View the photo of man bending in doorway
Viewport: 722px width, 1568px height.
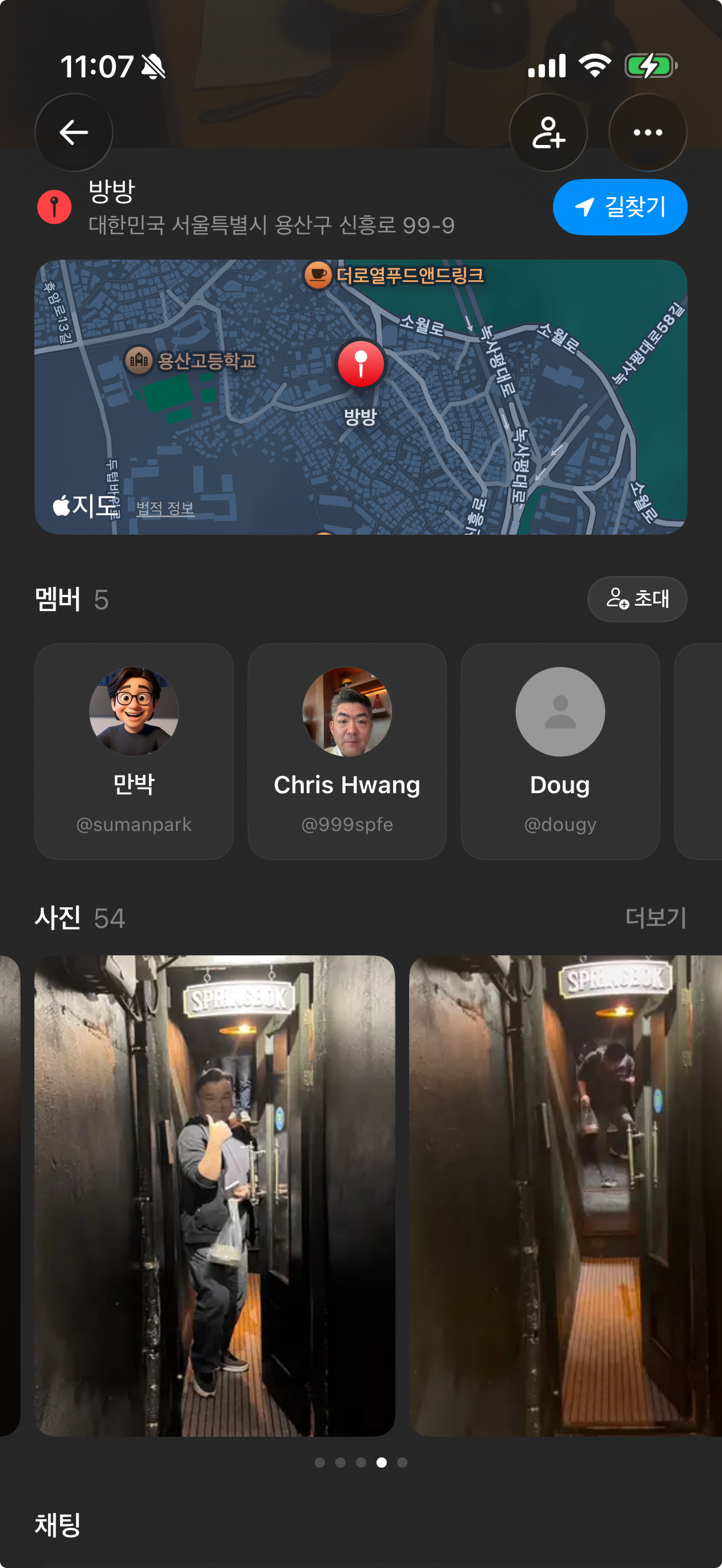pyautogui.click(x=565, y=1195)
